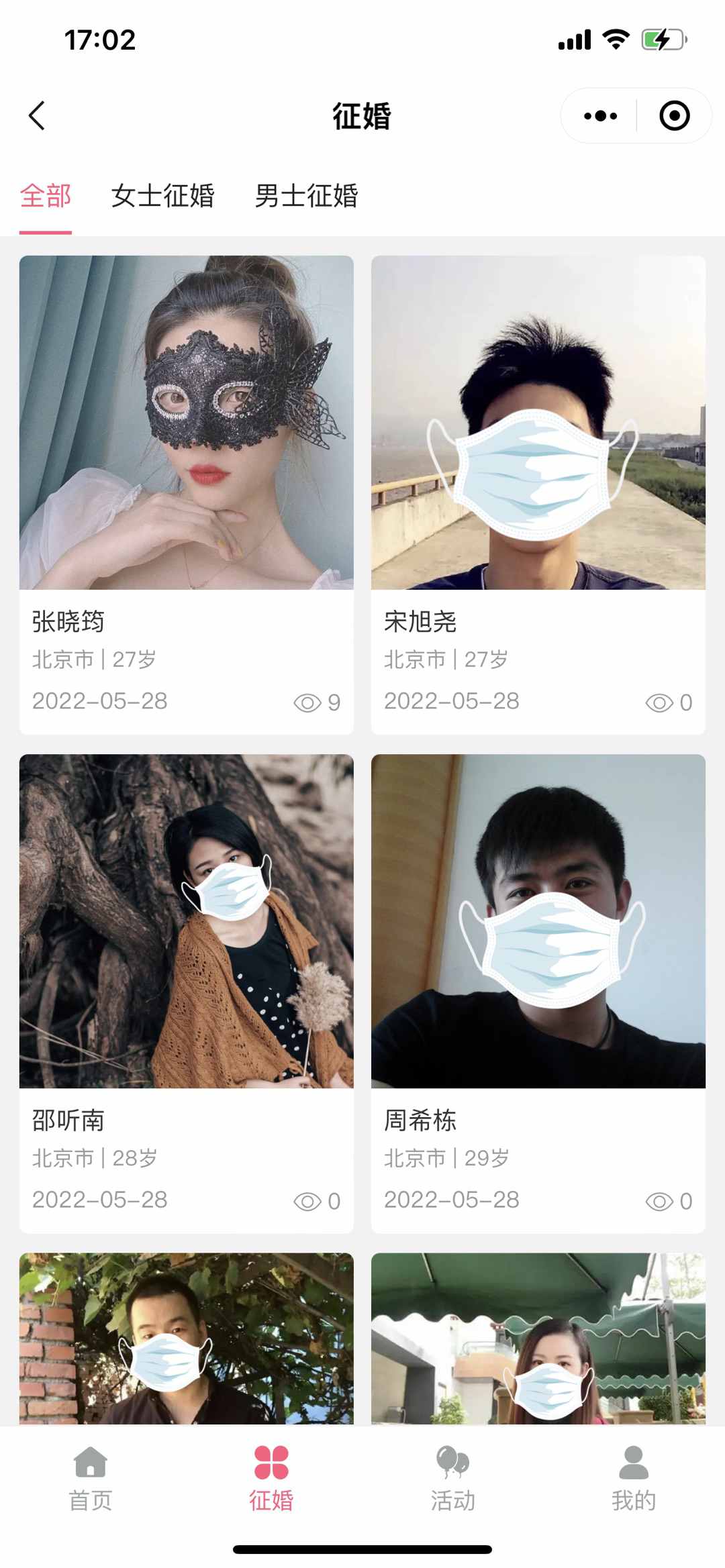Switch to the 男士征婚 tab

[x=306, y=197]
